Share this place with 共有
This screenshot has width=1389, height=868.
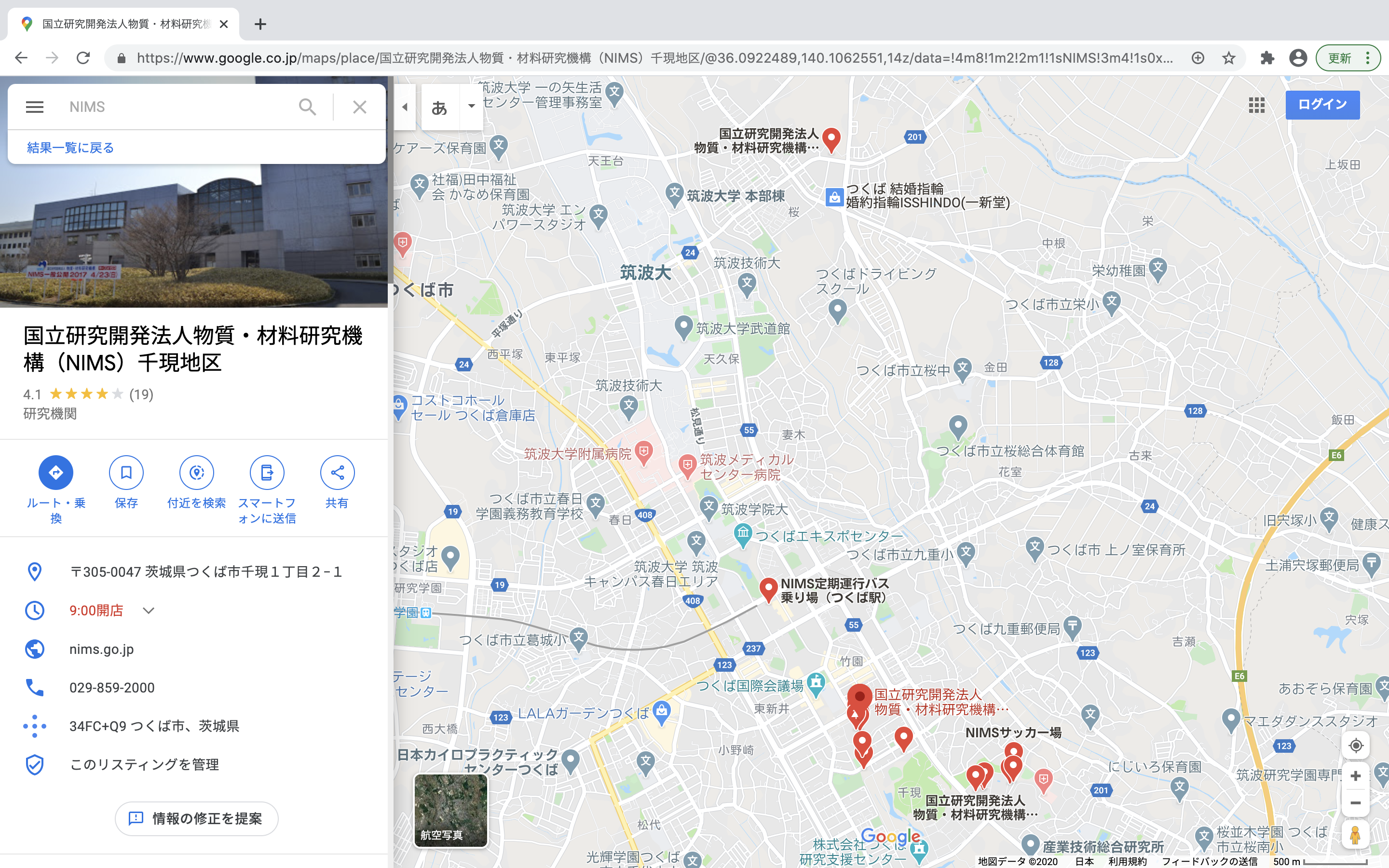click(337, 473)
